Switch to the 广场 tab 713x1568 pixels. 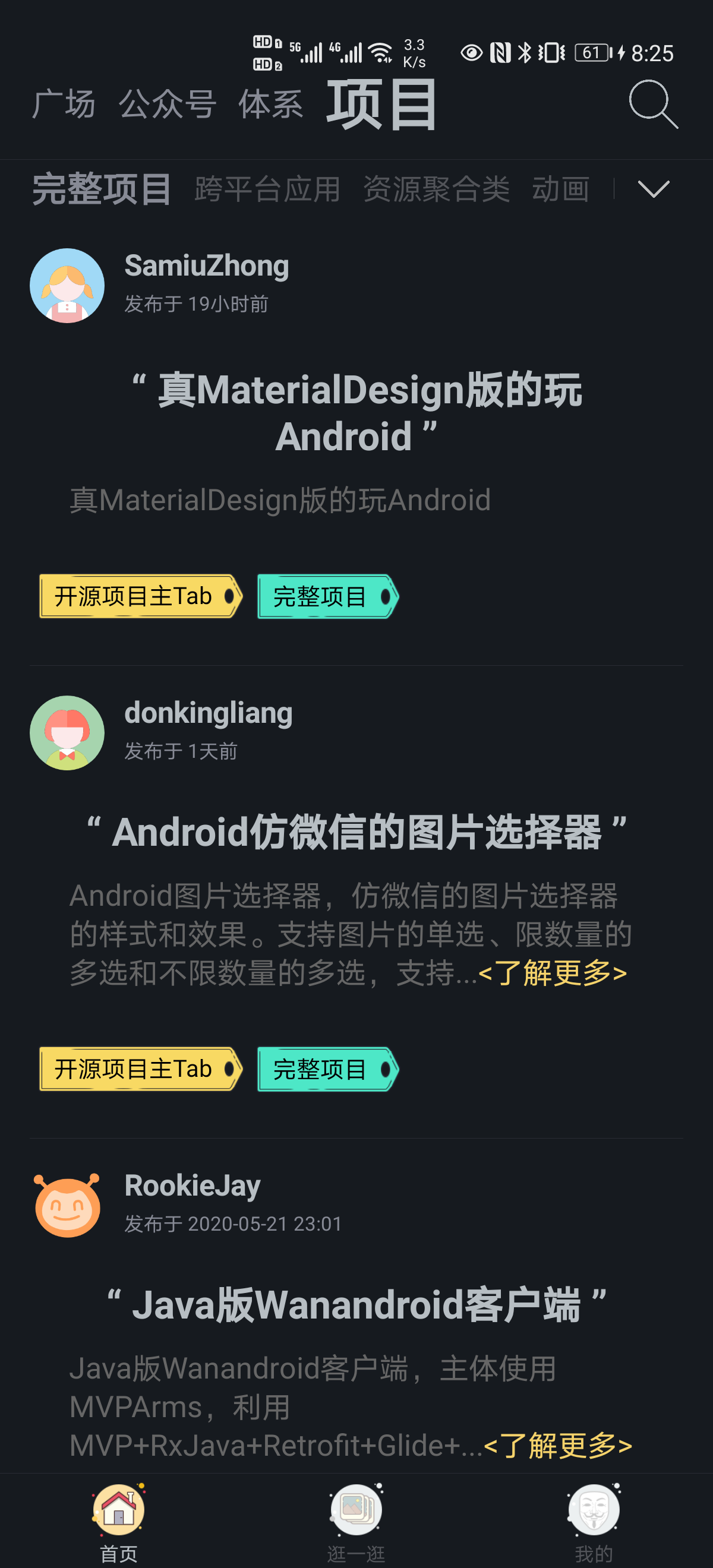tap(64, 104)
